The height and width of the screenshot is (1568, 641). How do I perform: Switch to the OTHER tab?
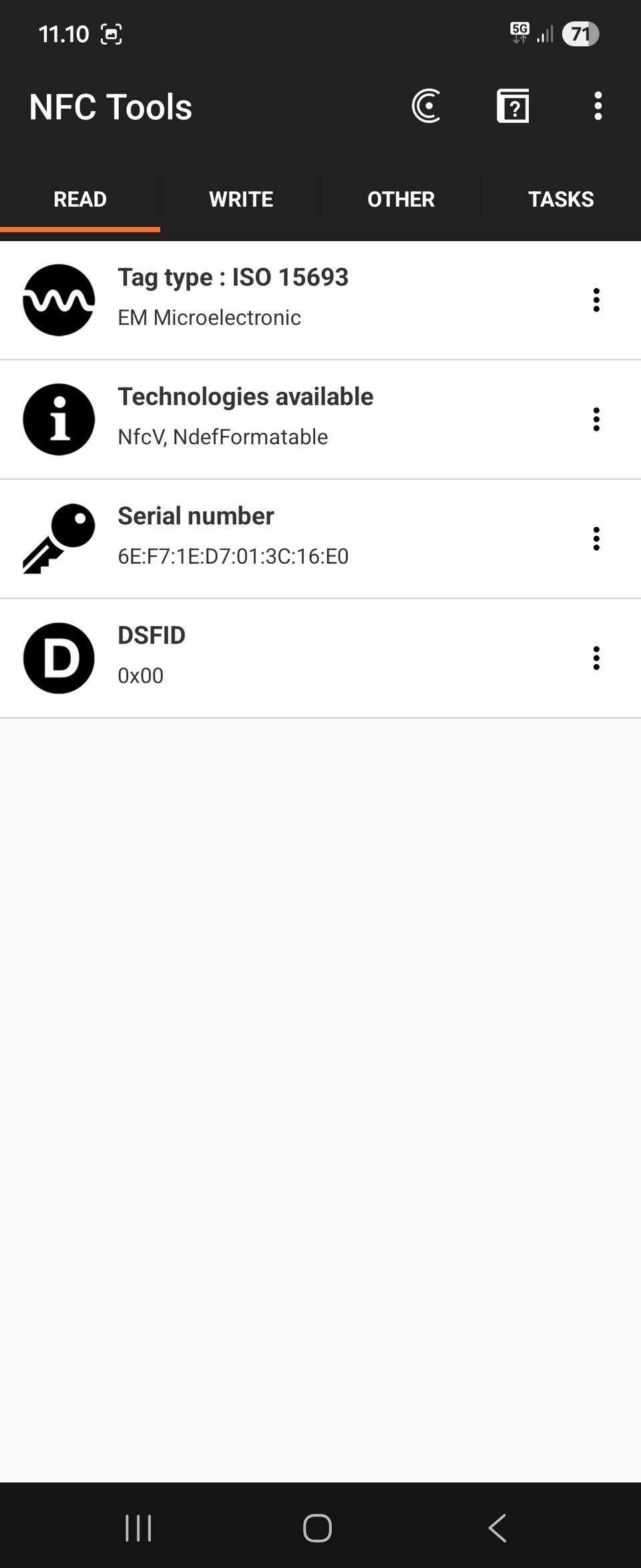click(x=401, y=199)
